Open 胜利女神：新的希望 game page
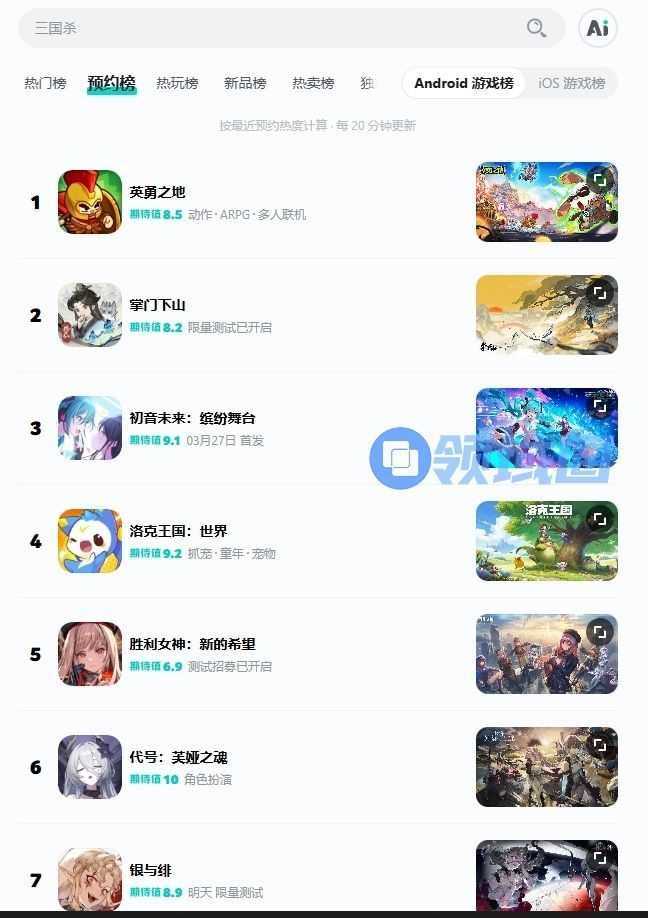The image size is (648, 918). 192,644
